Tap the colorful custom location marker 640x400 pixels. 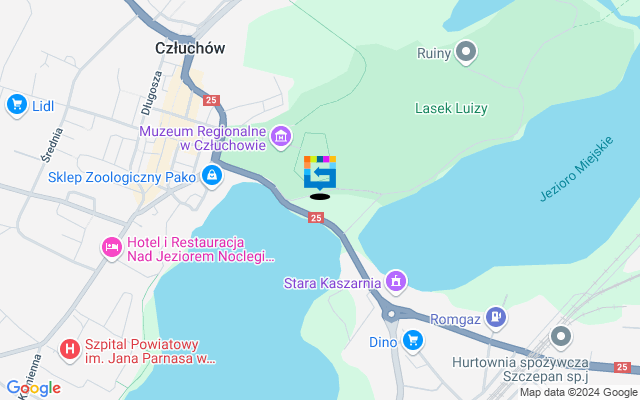[x=320, y=172]
